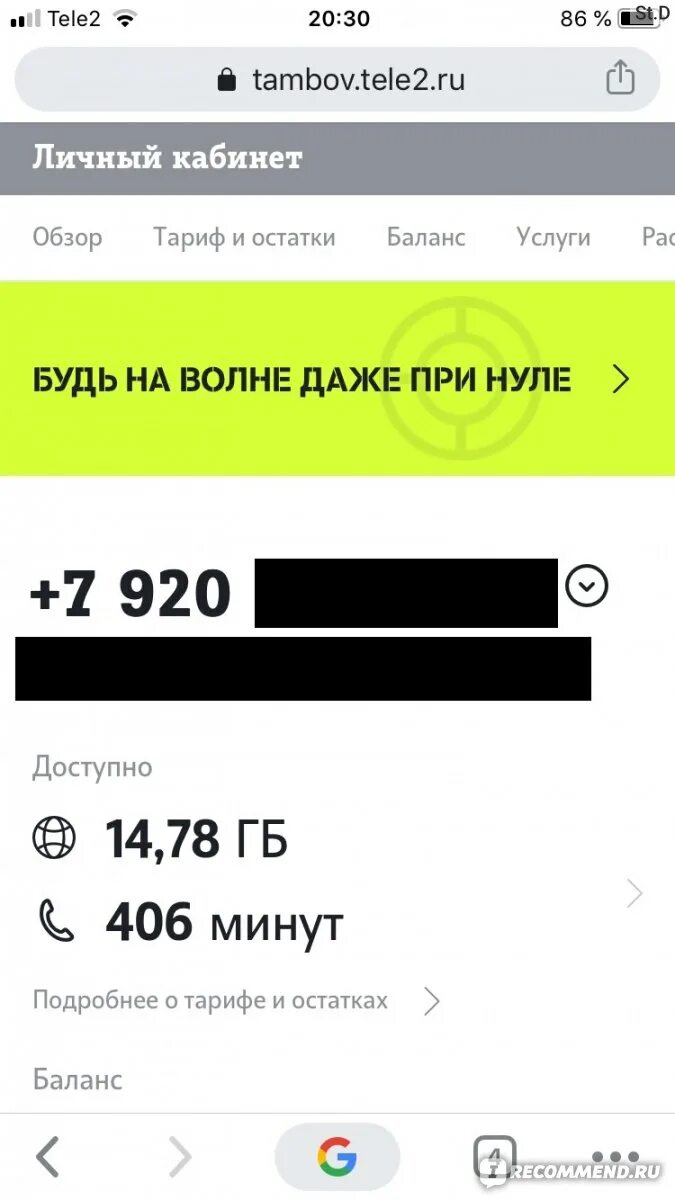The height and width of the screenshot is (1200, 675).
Task: Tap the Google search button
Action: click(337, 1157)
